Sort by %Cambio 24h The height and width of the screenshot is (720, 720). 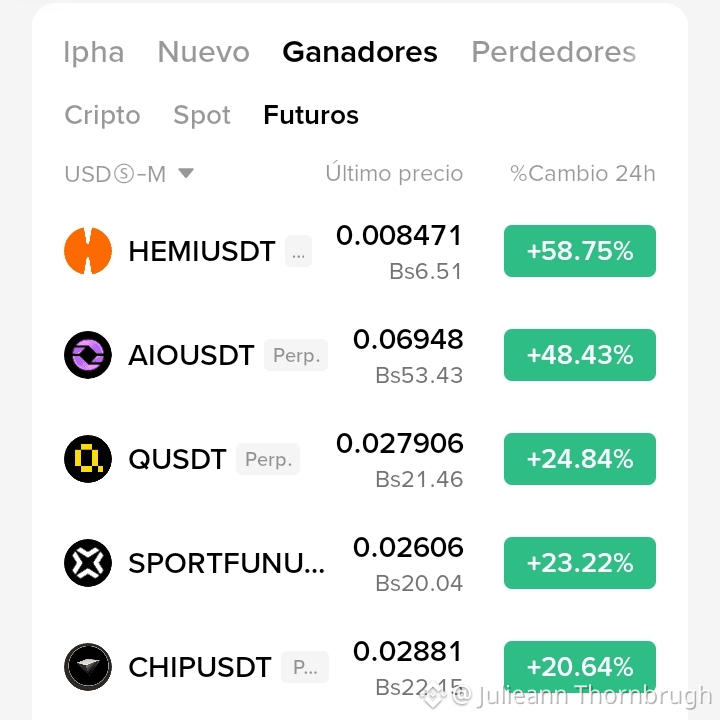coord(583,174)
